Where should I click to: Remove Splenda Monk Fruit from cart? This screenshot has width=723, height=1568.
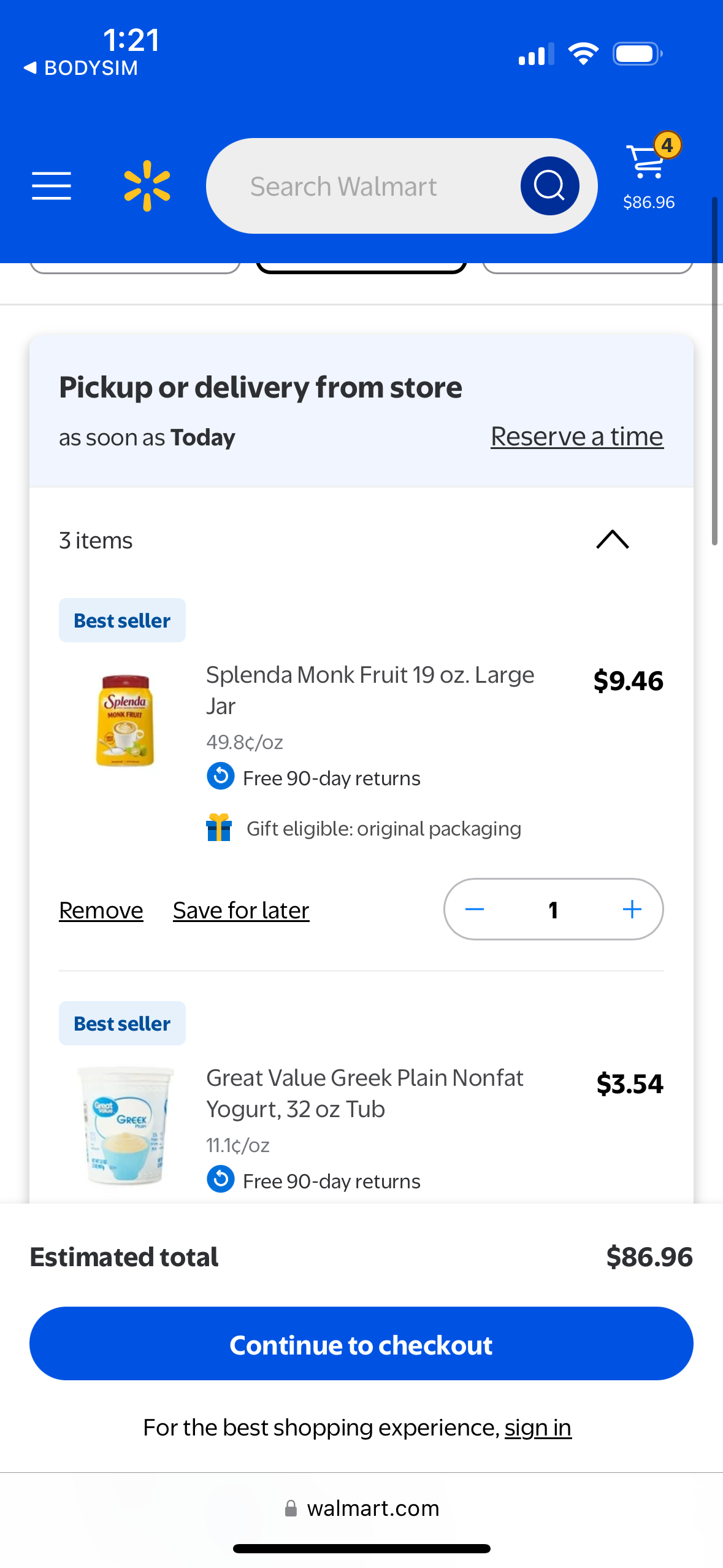[x=101, y=910]
